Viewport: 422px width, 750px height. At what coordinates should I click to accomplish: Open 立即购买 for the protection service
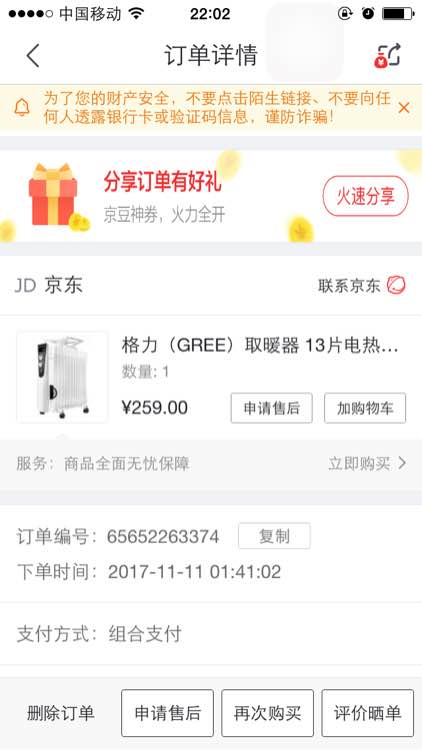367,463
